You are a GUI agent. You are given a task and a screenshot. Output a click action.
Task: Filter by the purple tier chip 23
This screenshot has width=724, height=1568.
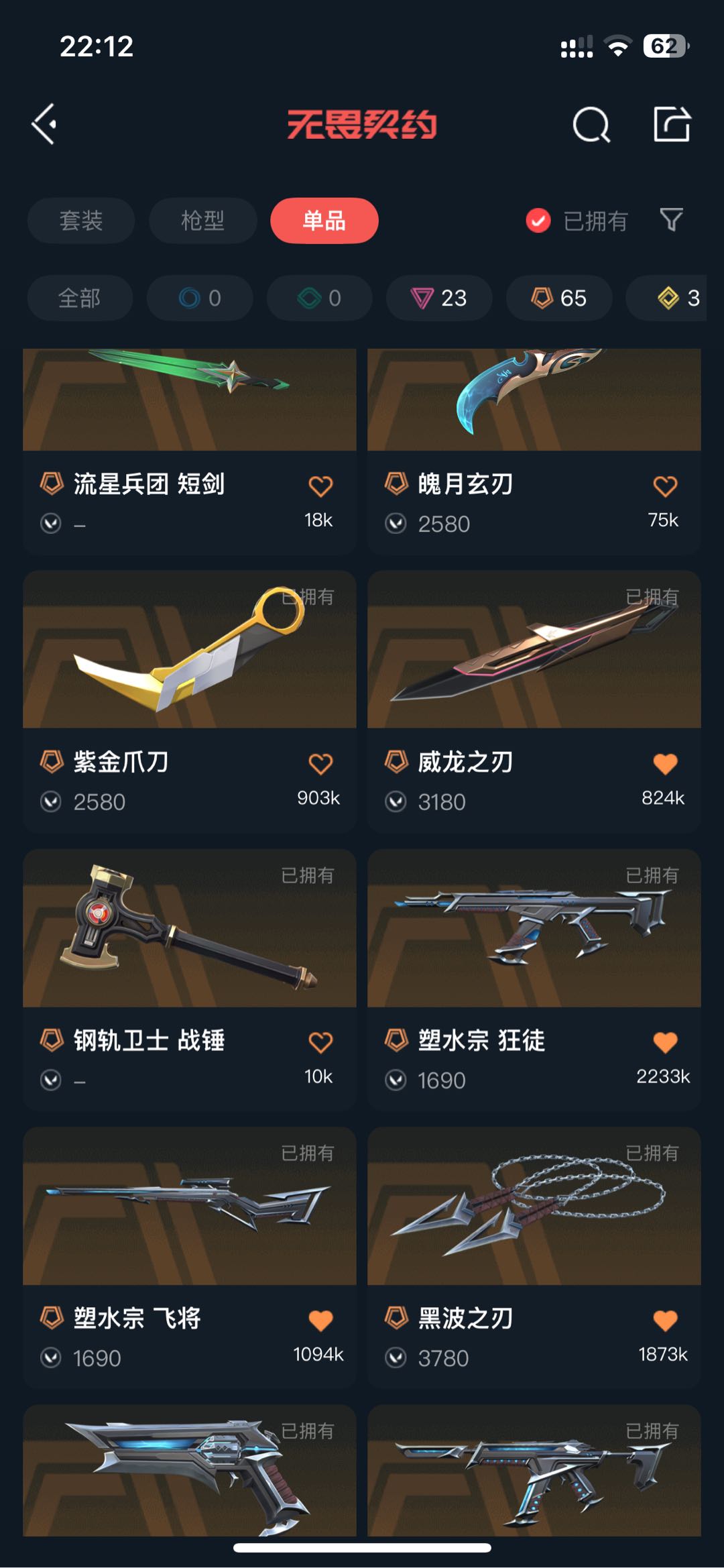pyautogui.click(x=439, y=298)
